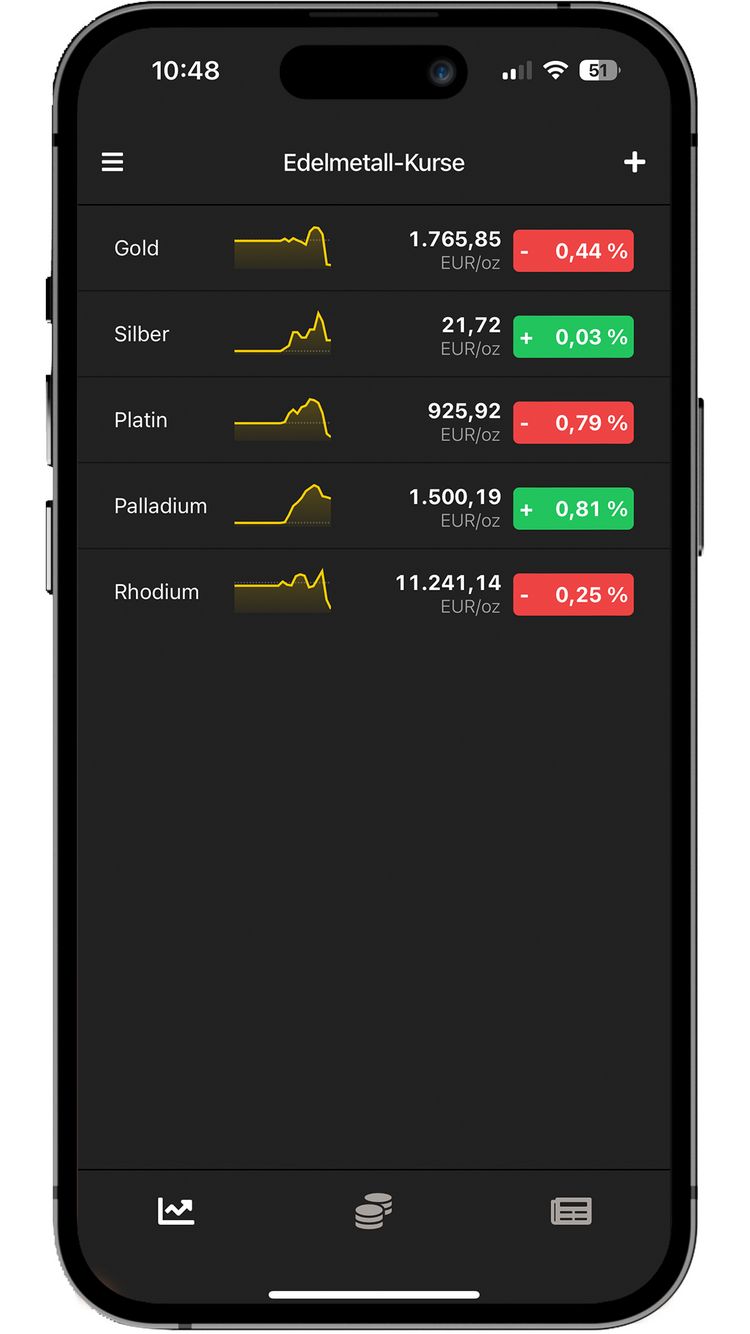Select the Palladium row
750x1334 pixels.
pyautogui.click(x=374, y=507)
